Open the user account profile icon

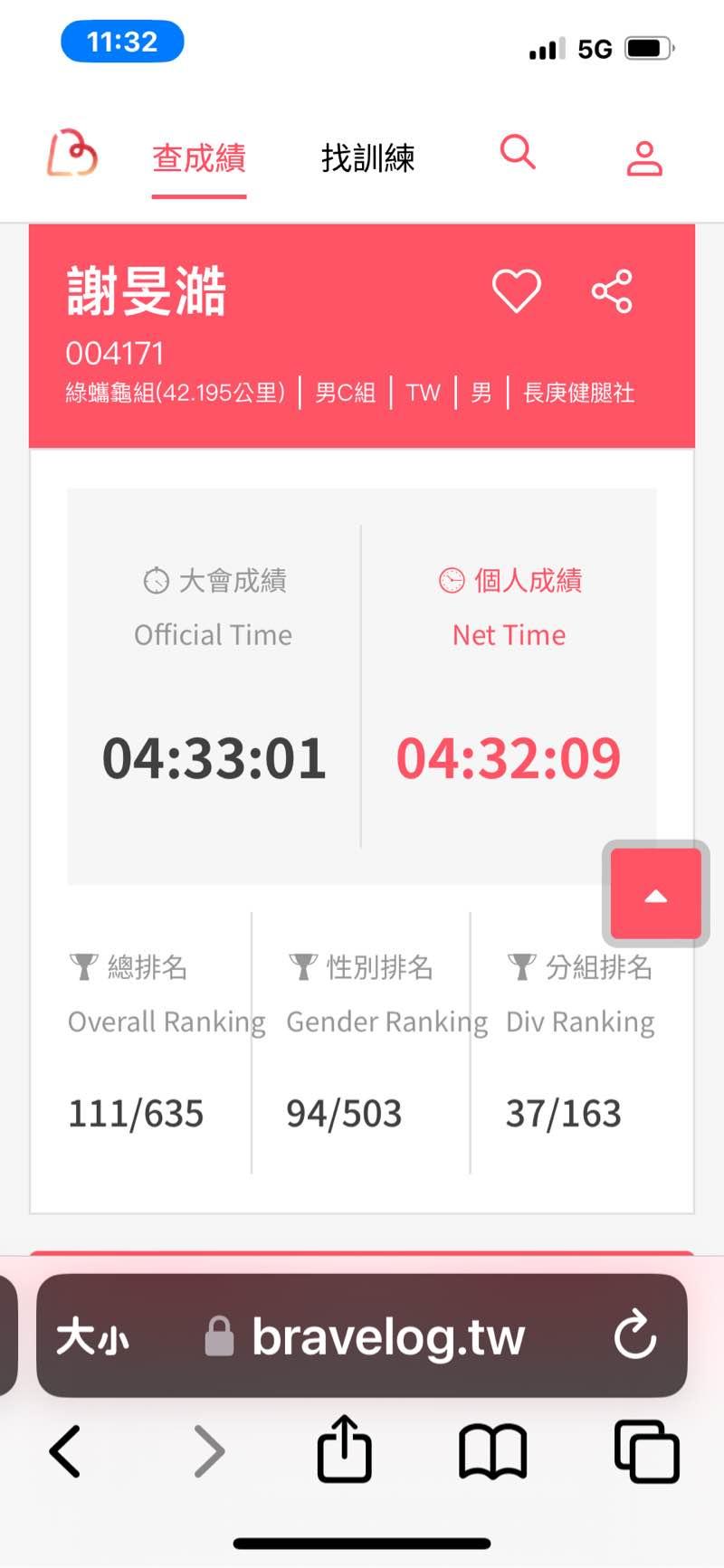click(644, 158)
